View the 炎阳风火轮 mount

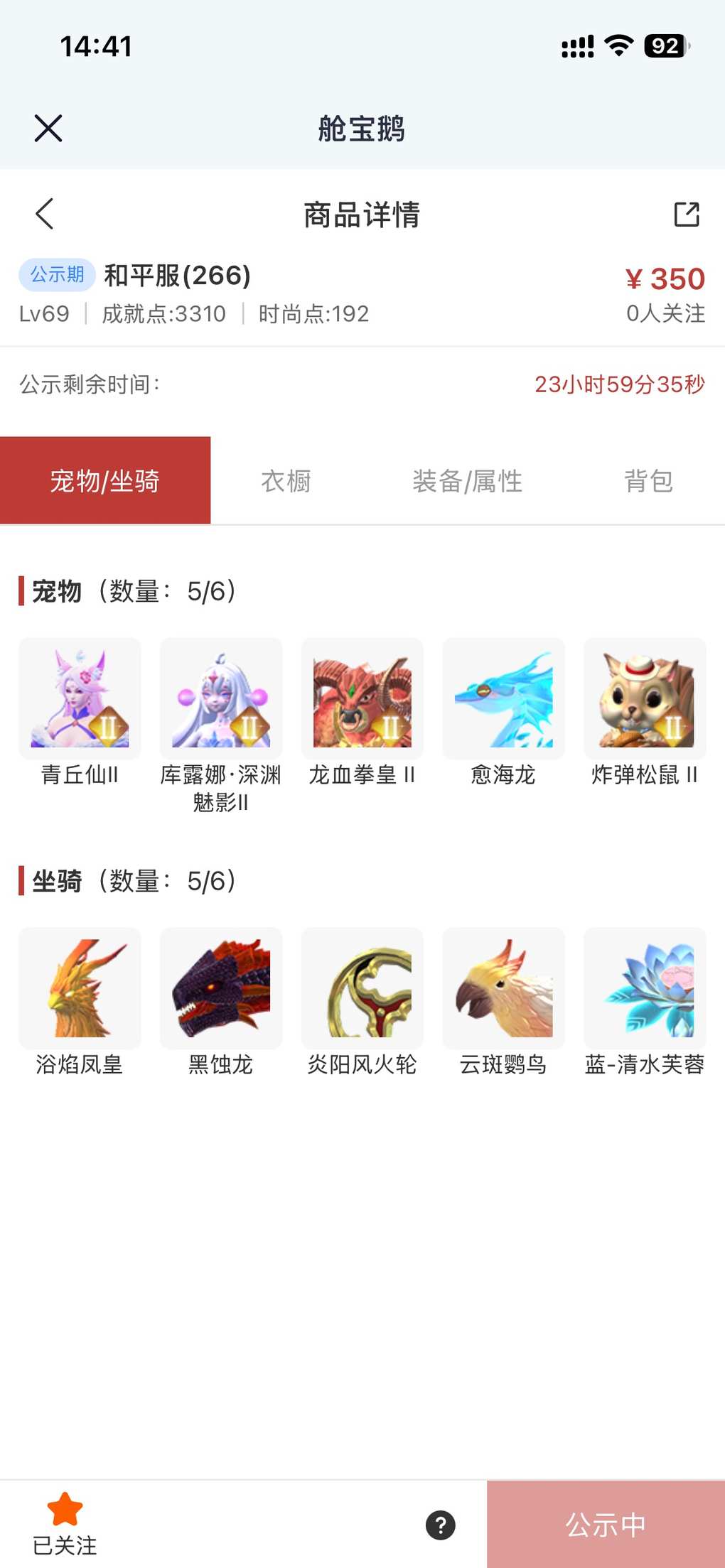pyautogui.click(x=362, y=988)
